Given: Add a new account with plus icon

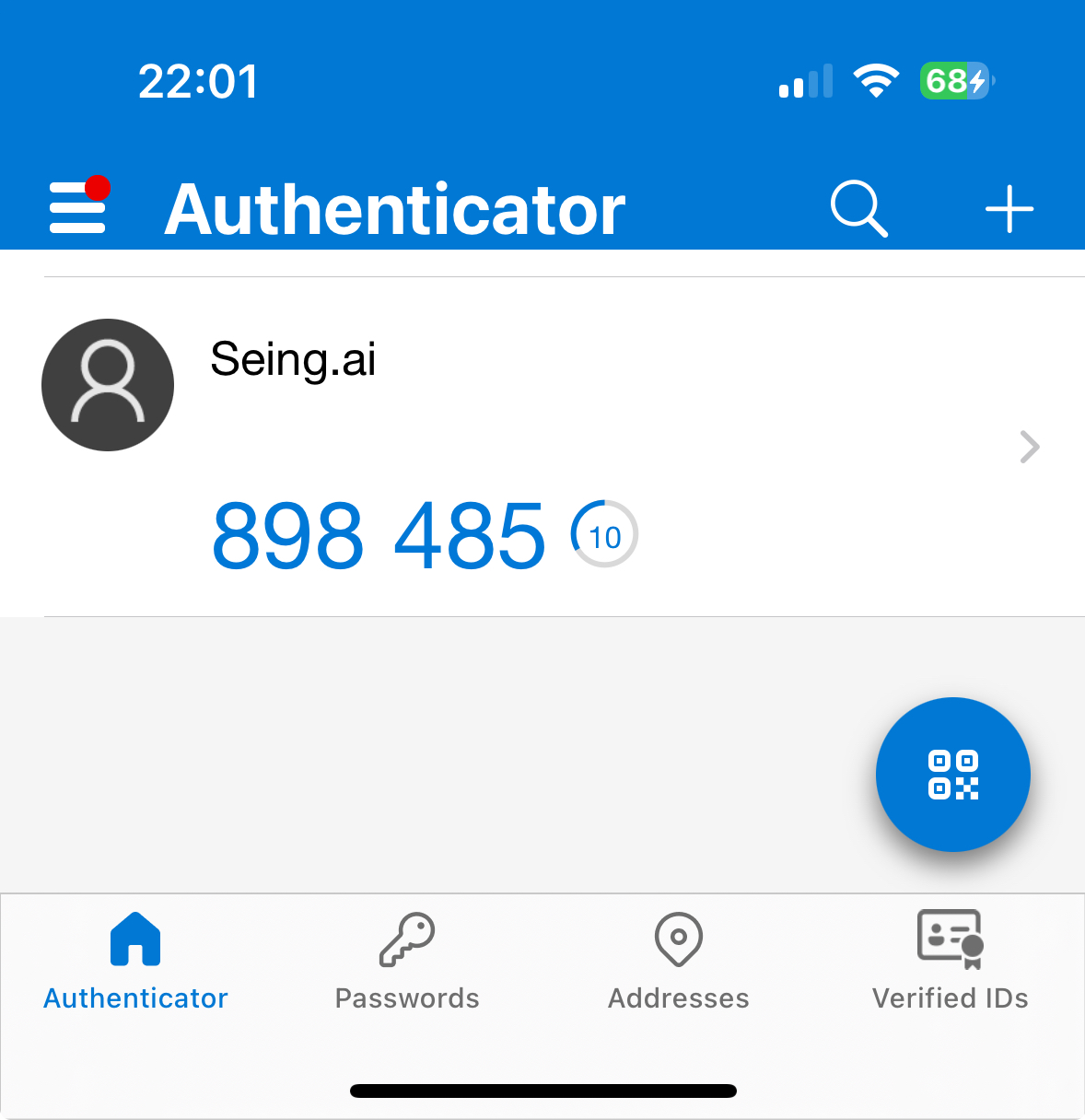Looking at the screenshot, I should click(x=1009, y=208).
